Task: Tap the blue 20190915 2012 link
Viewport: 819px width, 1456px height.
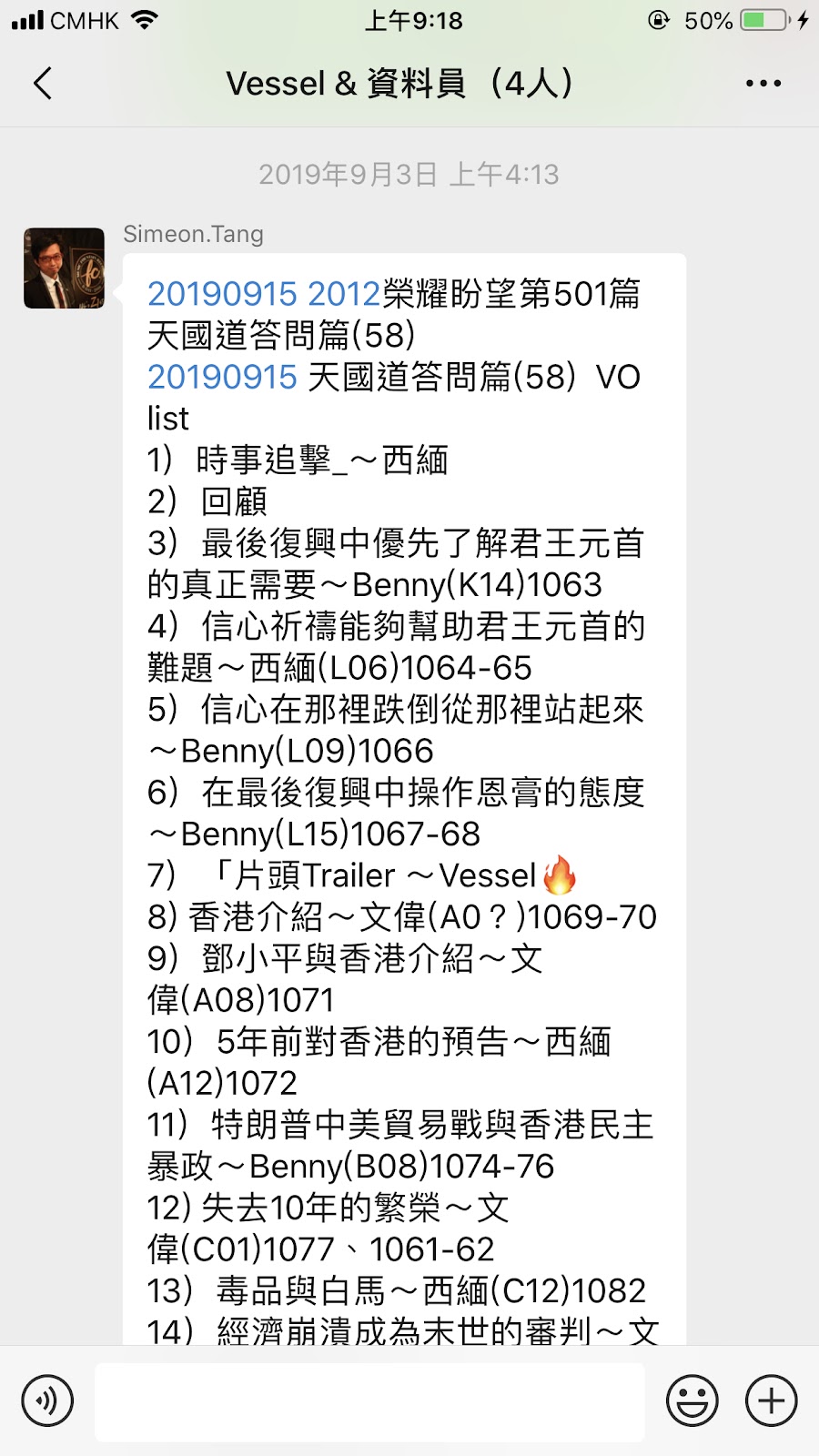Action: click(264, 294)
